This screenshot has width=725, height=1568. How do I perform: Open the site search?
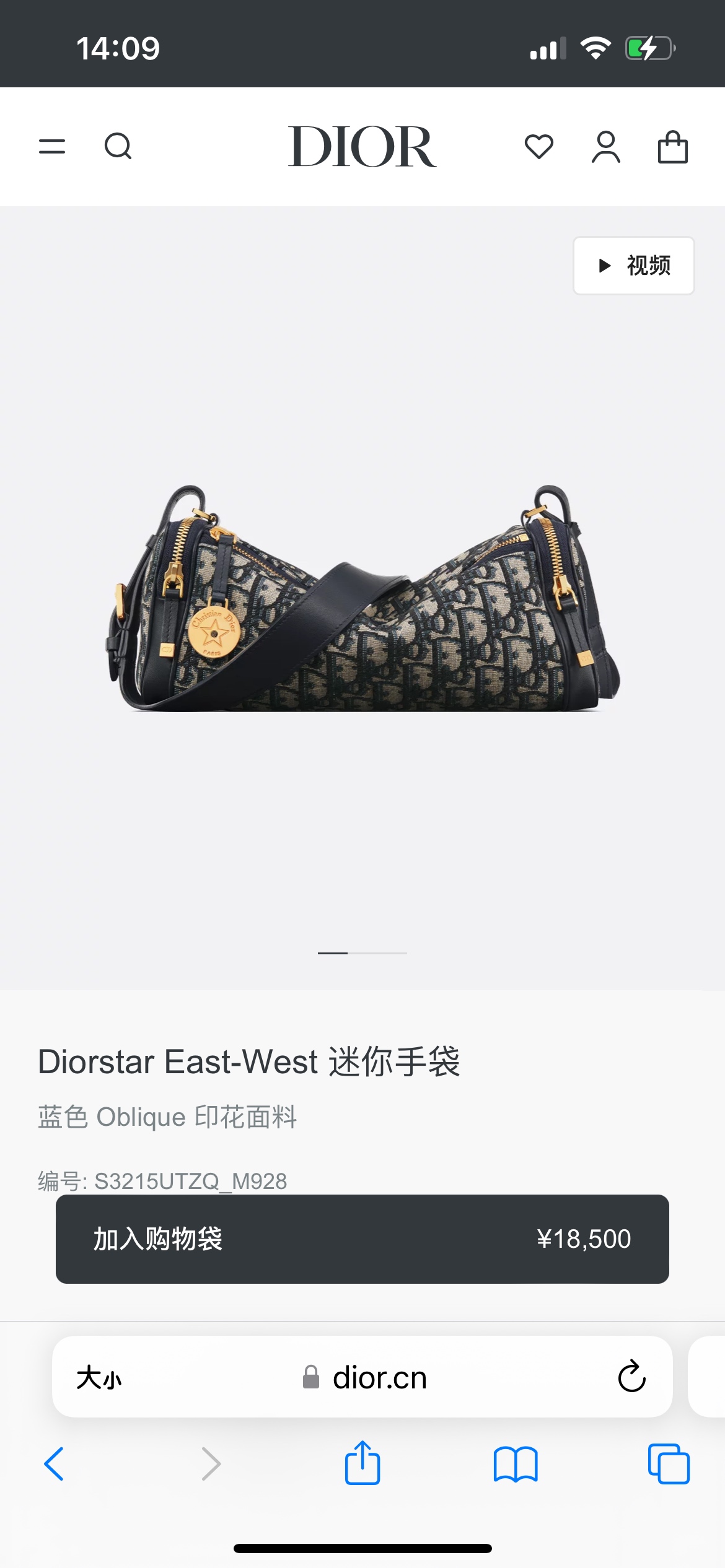coord(118,147)
